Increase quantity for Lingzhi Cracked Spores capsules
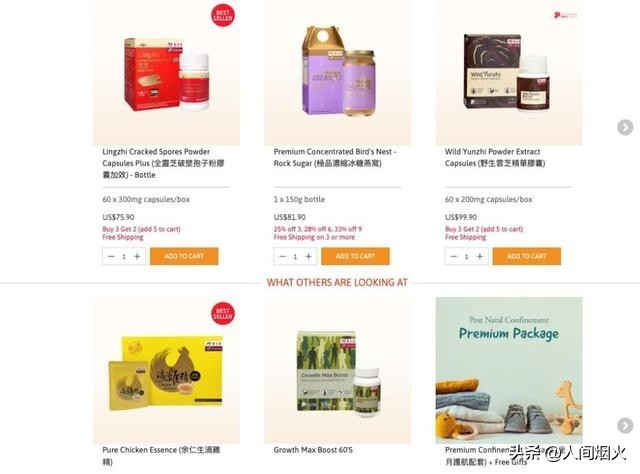The width and height of the screenshot is (640, 474). pyautogui.click(x=137, y=256)
